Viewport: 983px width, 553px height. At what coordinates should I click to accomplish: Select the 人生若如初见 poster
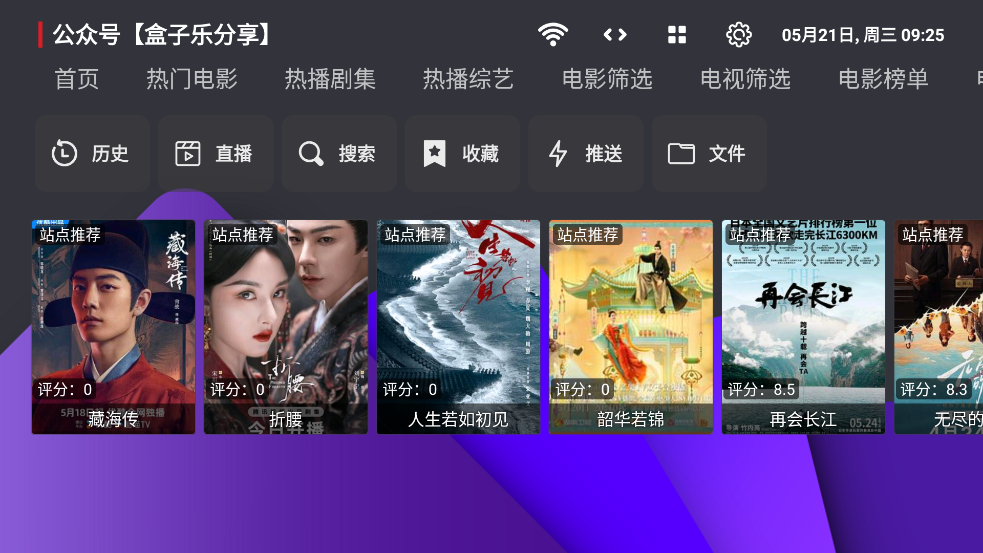pos(458,327)
